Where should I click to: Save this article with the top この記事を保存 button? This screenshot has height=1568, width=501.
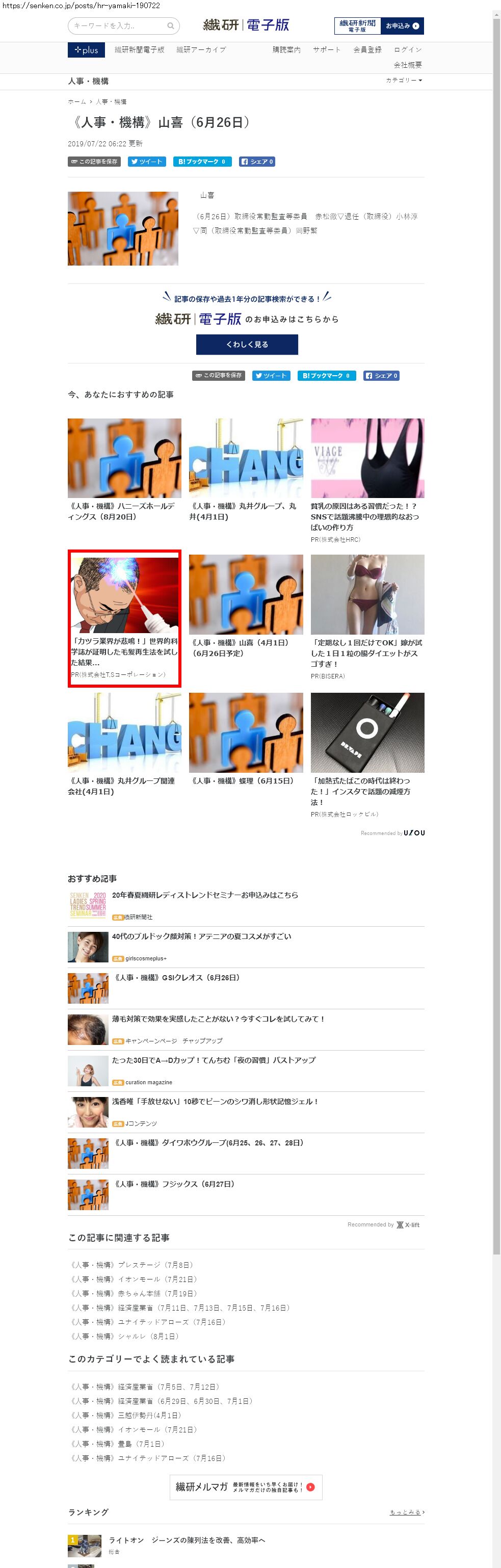click(94, 161)
